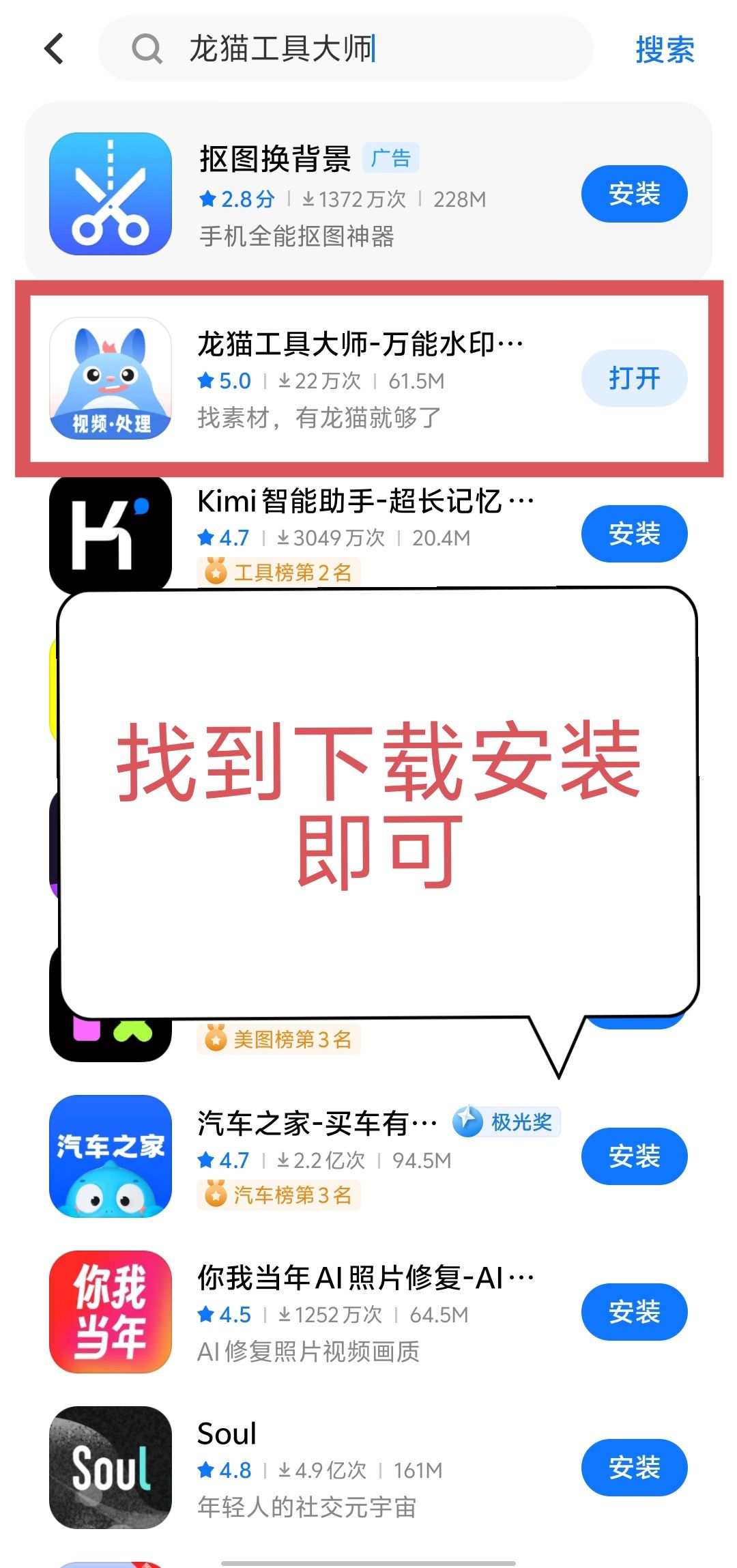Screen dimensions: 737x1568
Task: Install Kimi智能助手
Action: click(634, 534)
